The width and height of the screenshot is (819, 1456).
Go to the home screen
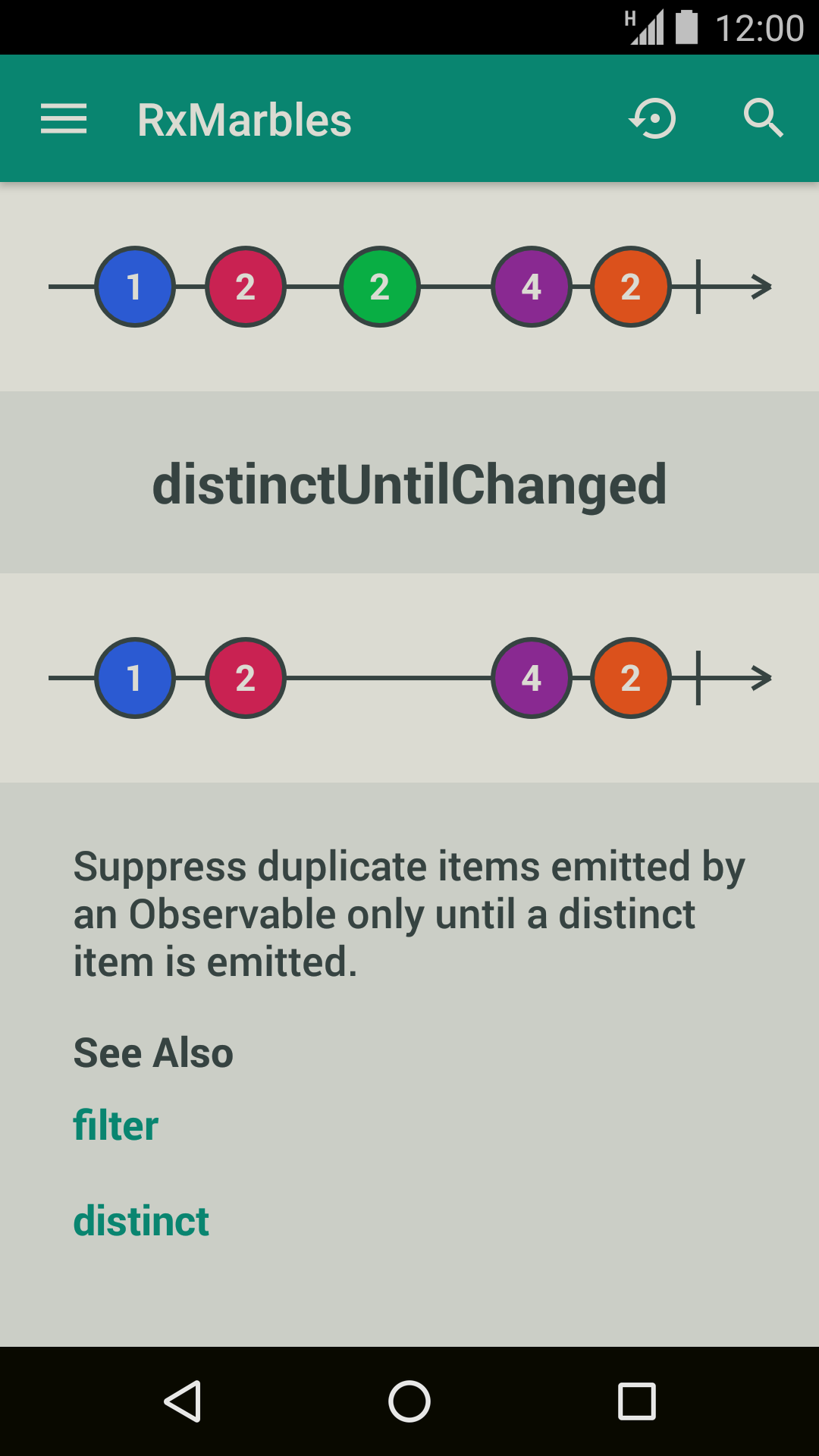point(409,1401)
